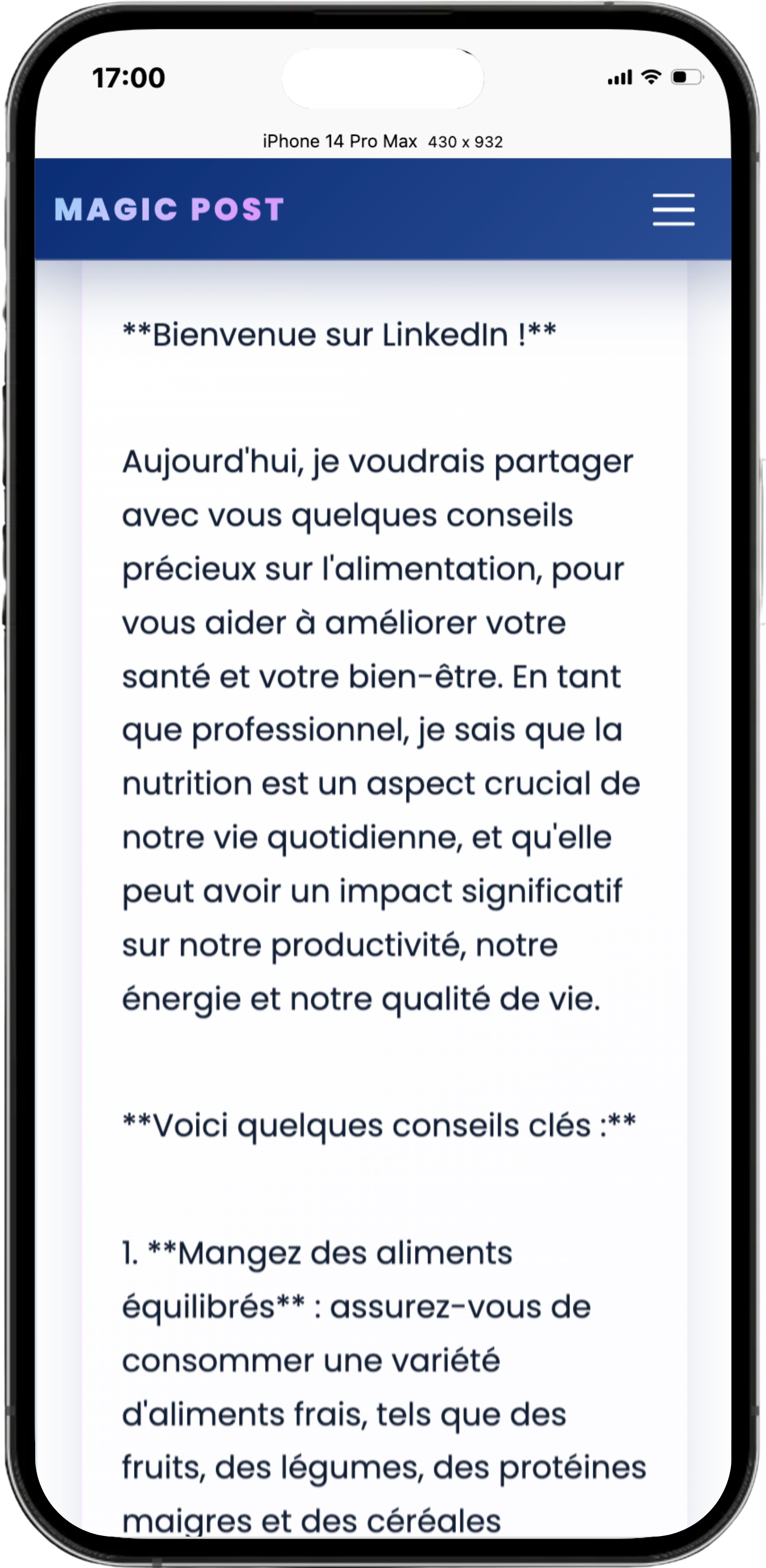This screenshot has height=1568, width=766.
Task: Open the hamburger navigation menu
Action: pyautogui.click(x=674, y=210)
